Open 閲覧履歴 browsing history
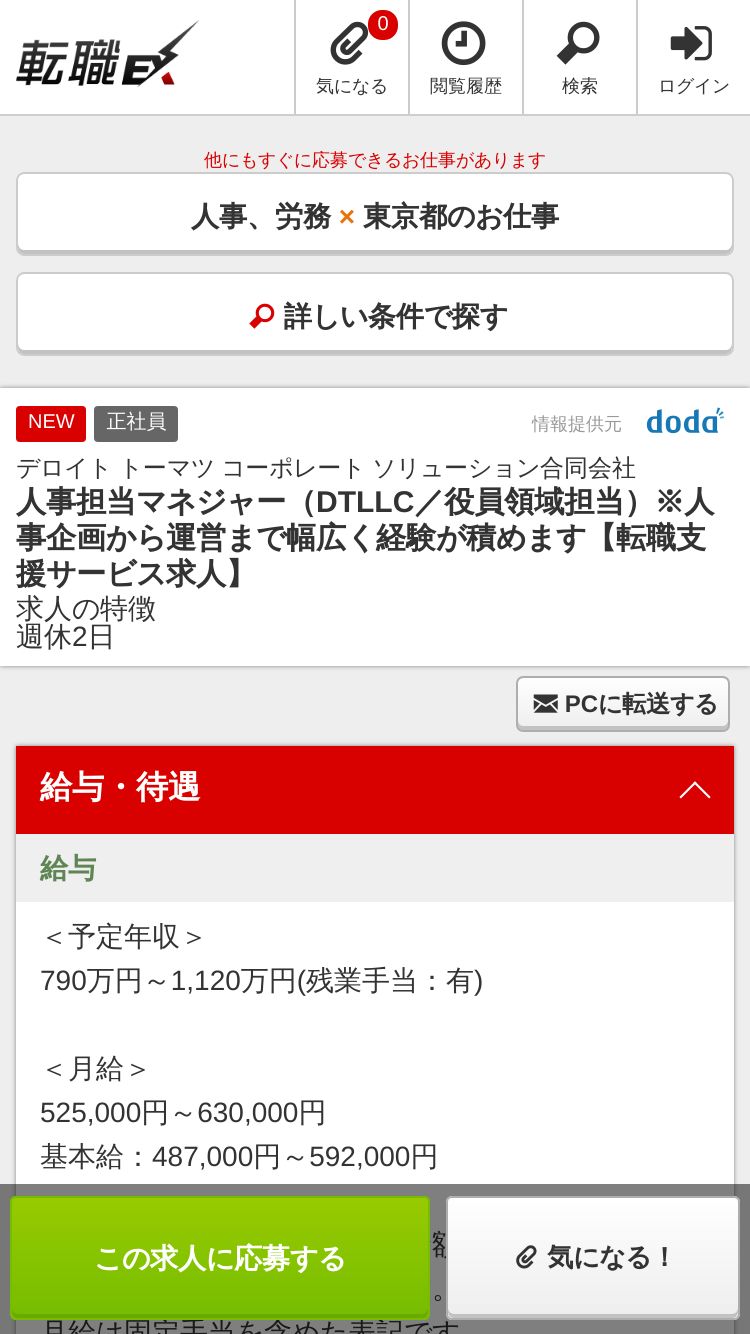 (x=465, y=58)
